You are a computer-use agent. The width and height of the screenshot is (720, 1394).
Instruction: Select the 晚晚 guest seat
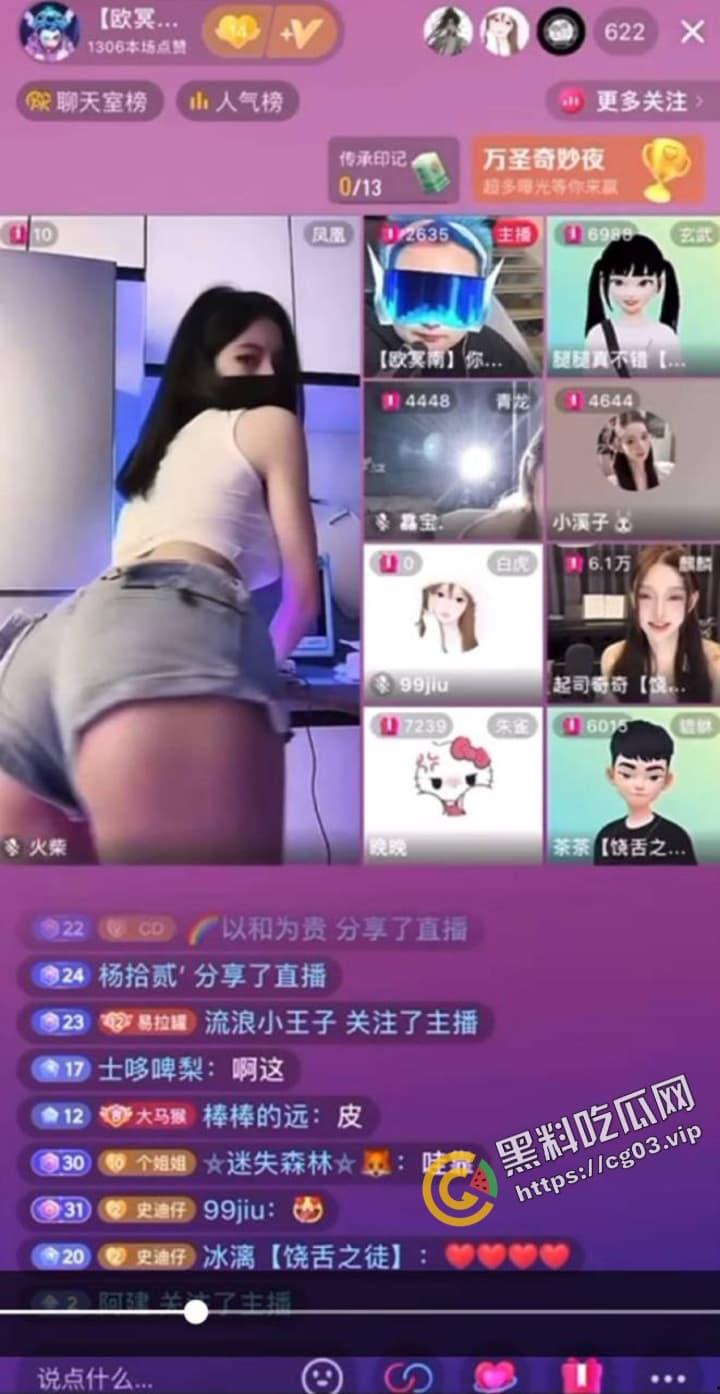(453, 786)
